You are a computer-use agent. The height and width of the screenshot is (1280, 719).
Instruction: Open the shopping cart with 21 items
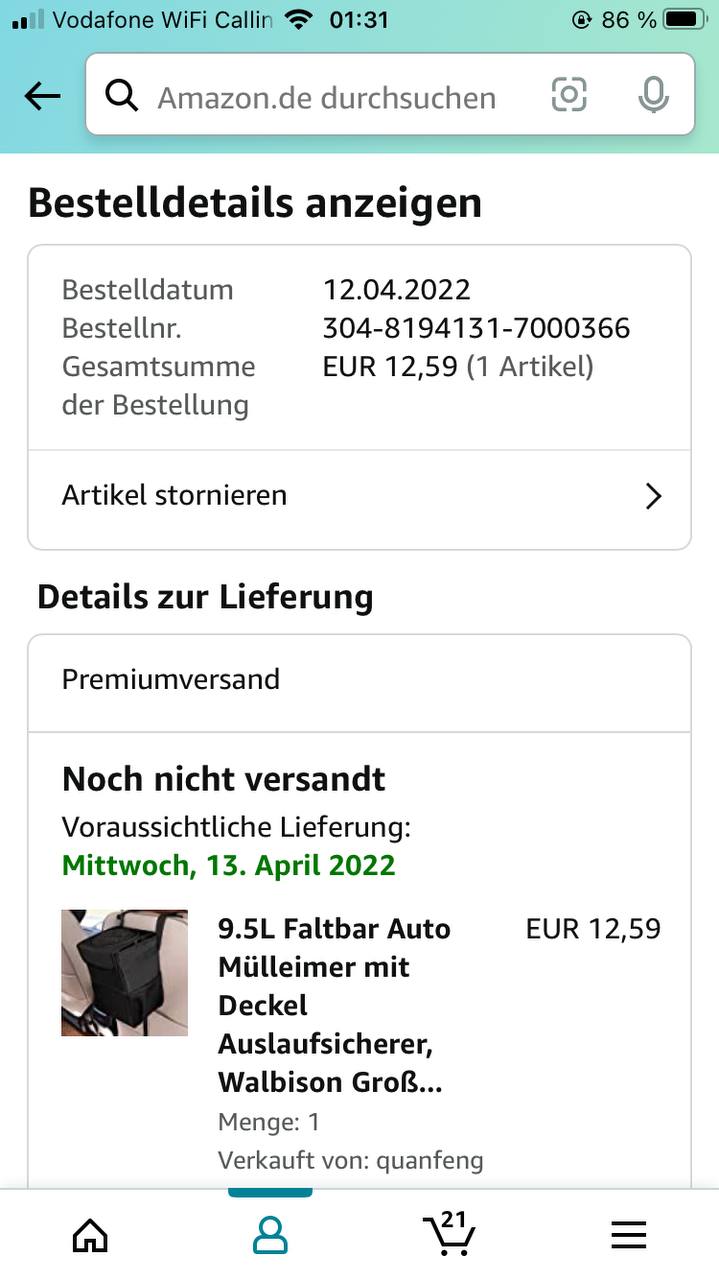click(449, 1233)
